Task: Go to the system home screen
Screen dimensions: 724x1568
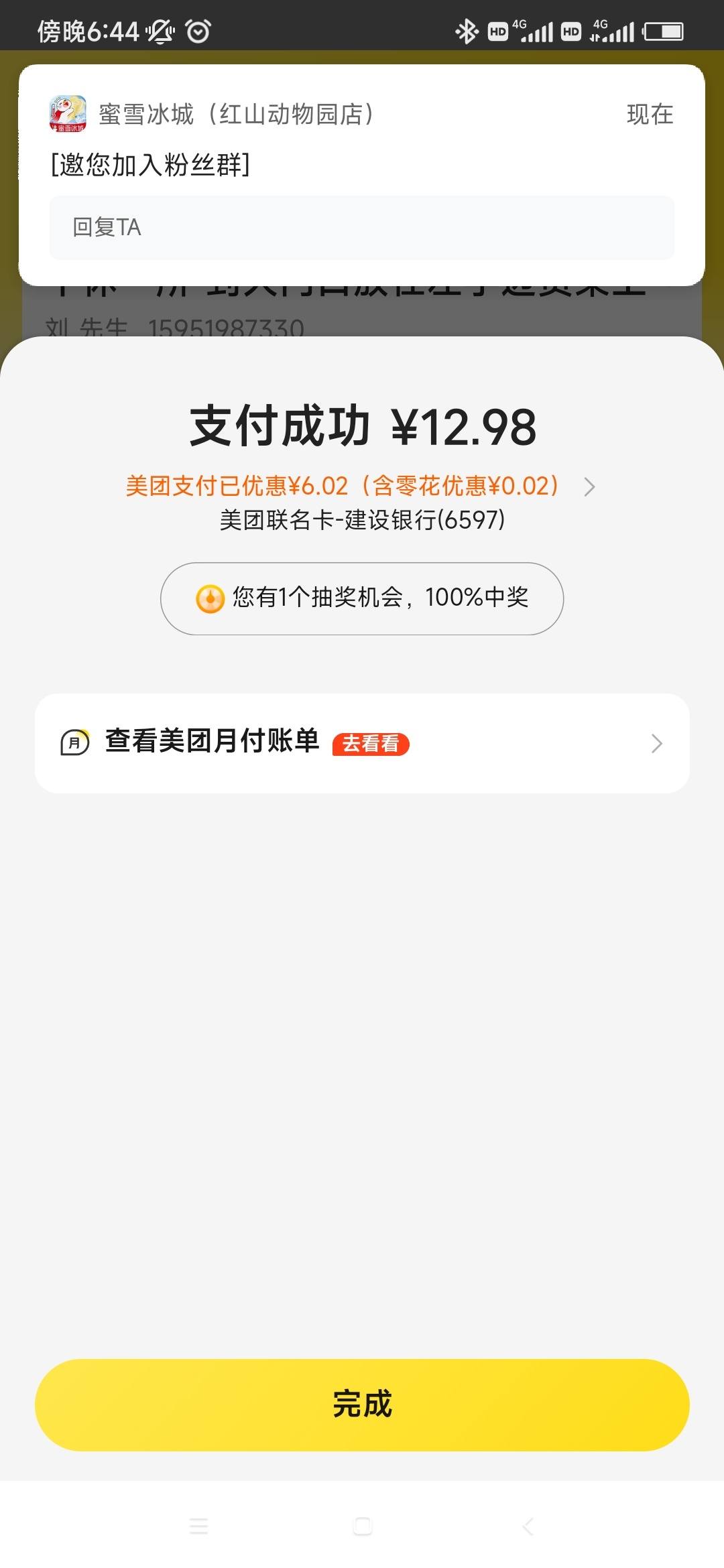Action: (x=362, y=1526)
